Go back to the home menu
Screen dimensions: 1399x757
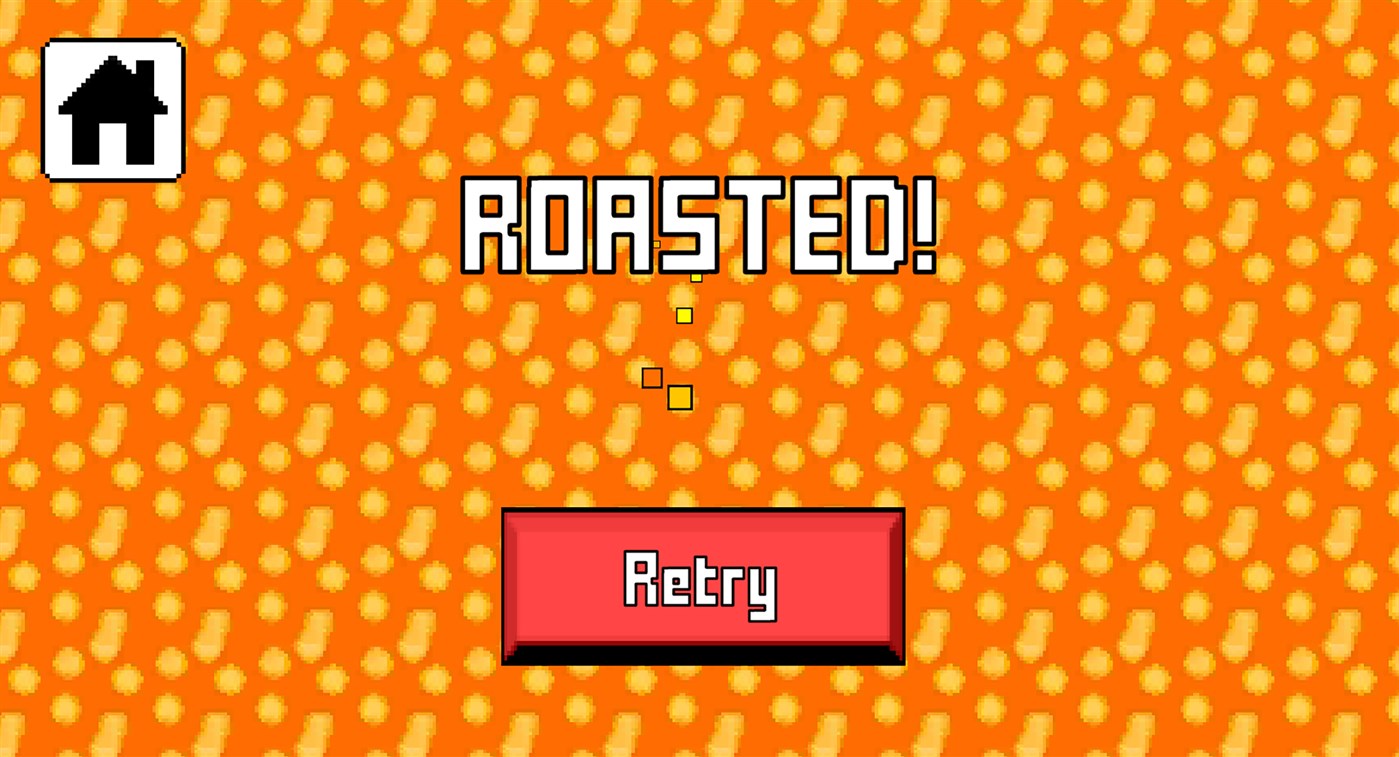(x=113, y=110)
